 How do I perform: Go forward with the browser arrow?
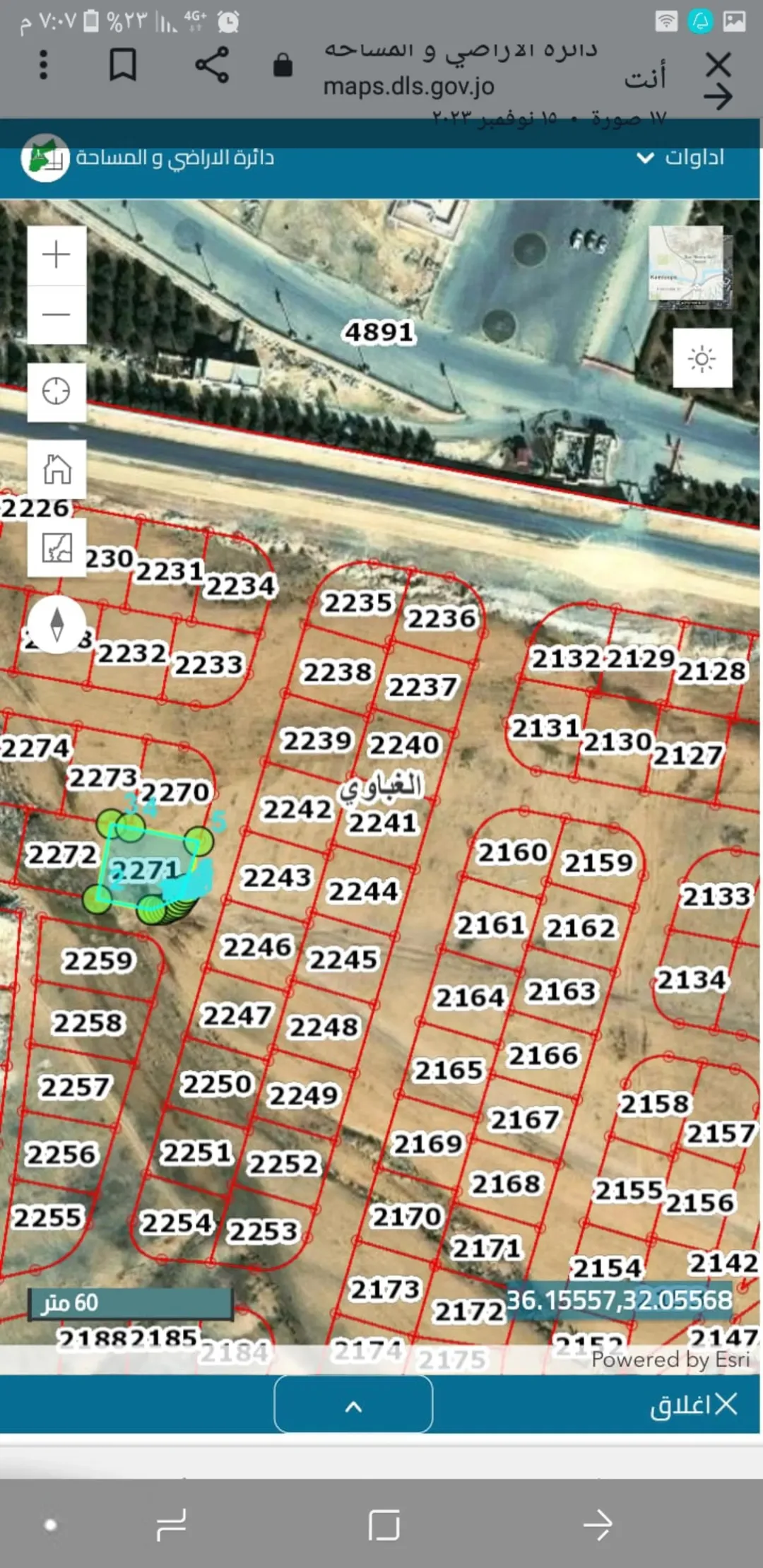tap(718, 97)
